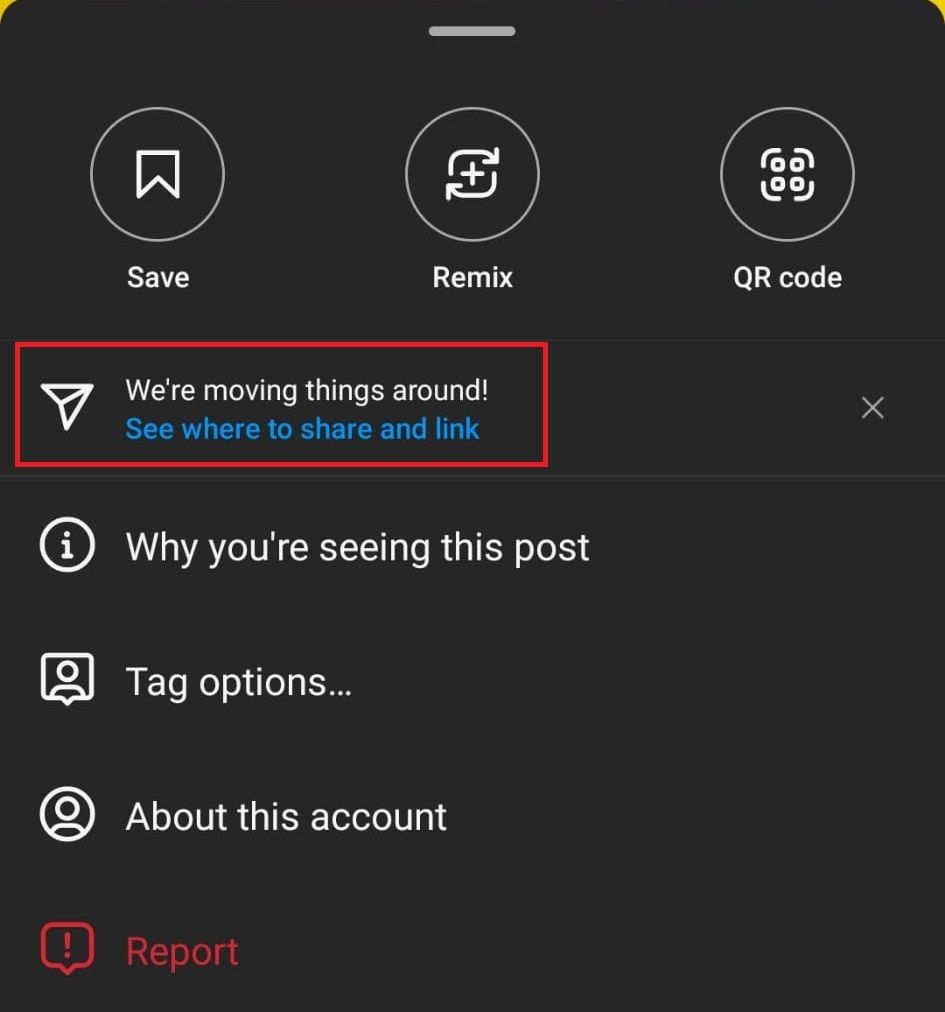Save this post with the bookmark button

(x=157, y=175)
